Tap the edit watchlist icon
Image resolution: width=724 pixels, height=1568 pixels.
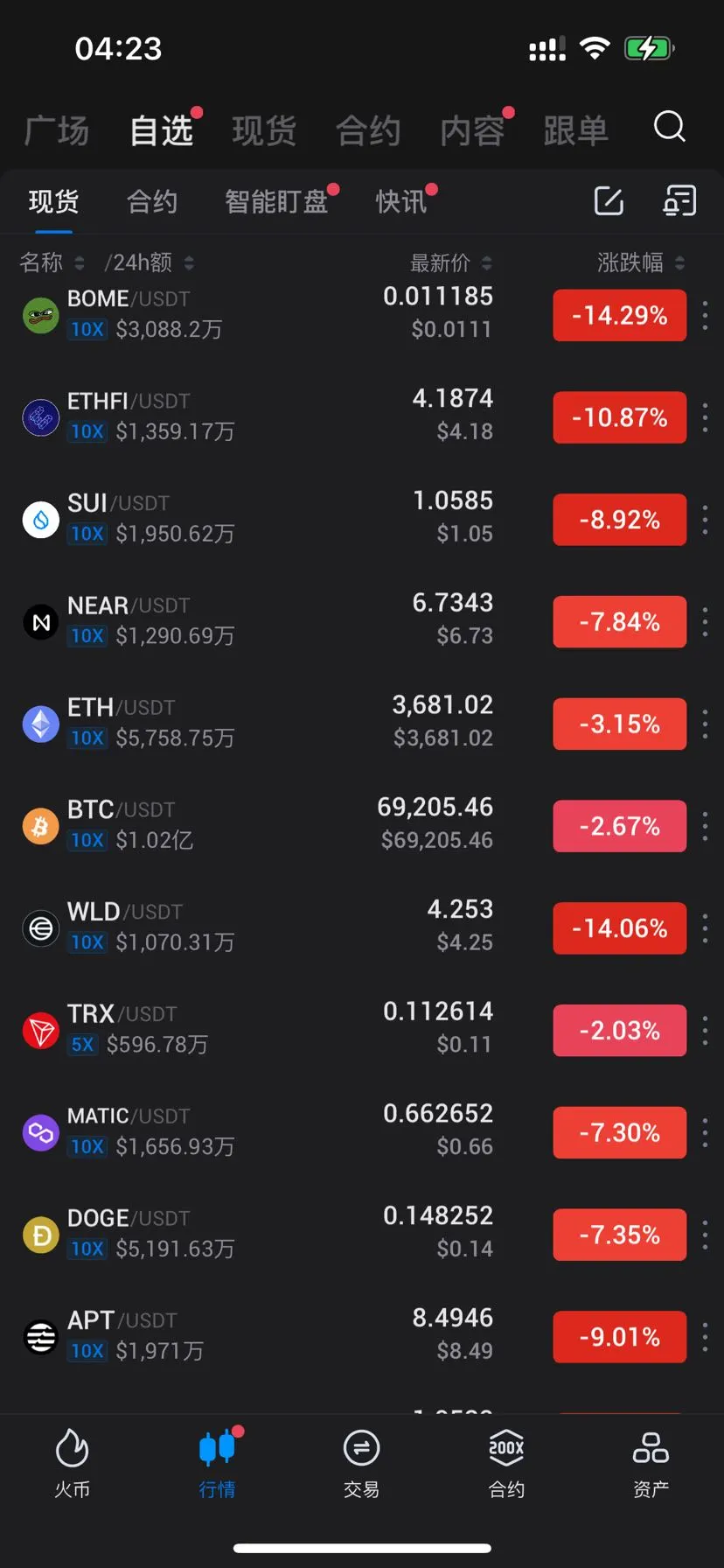[609, 200]
